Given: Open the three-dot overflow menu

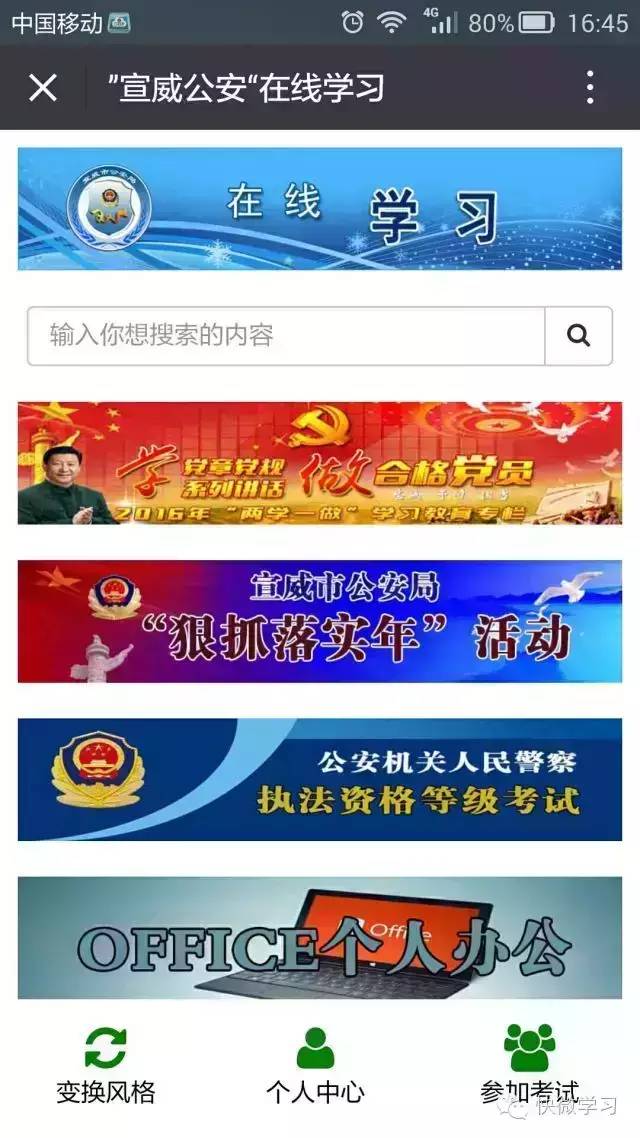Looking at the screenshot, I should [590, 88].
